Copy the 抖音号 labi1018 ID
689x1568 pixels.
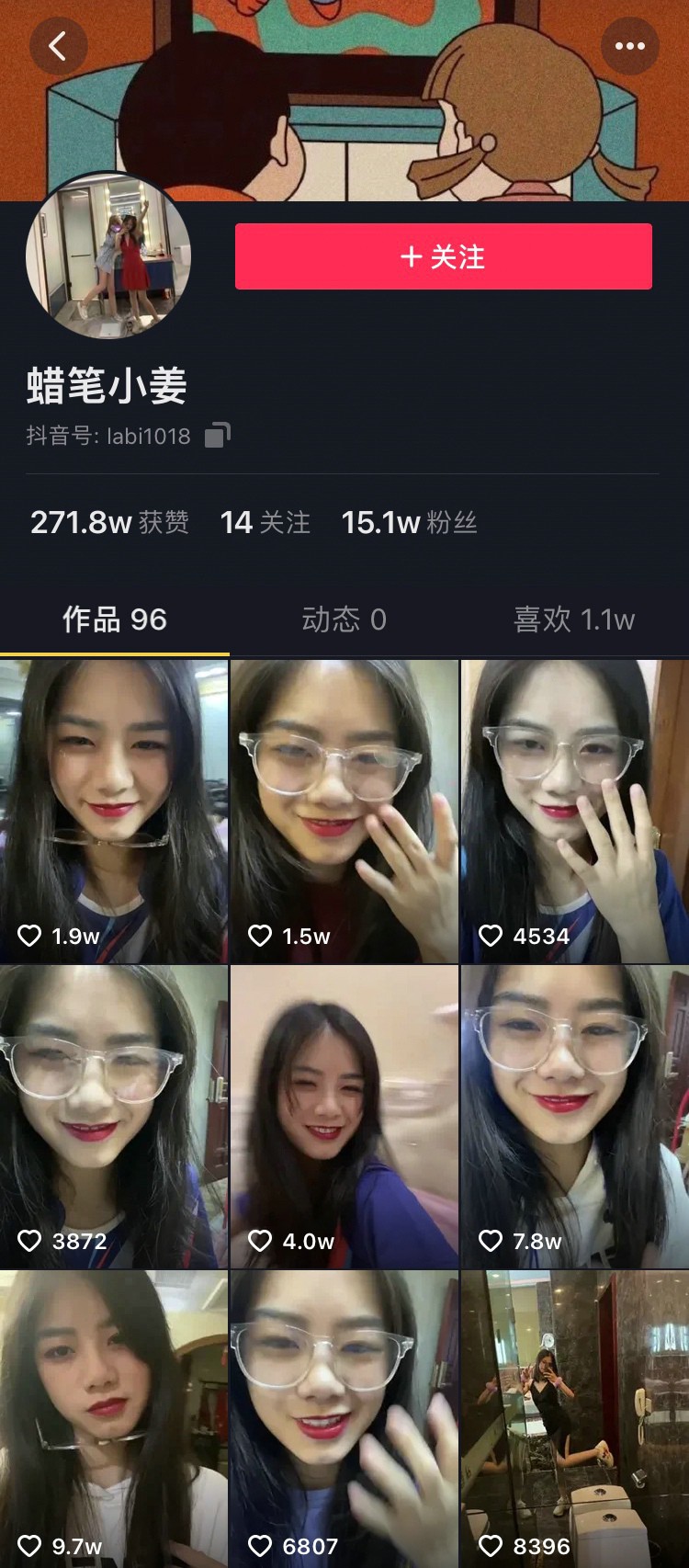tap(218, 435)
